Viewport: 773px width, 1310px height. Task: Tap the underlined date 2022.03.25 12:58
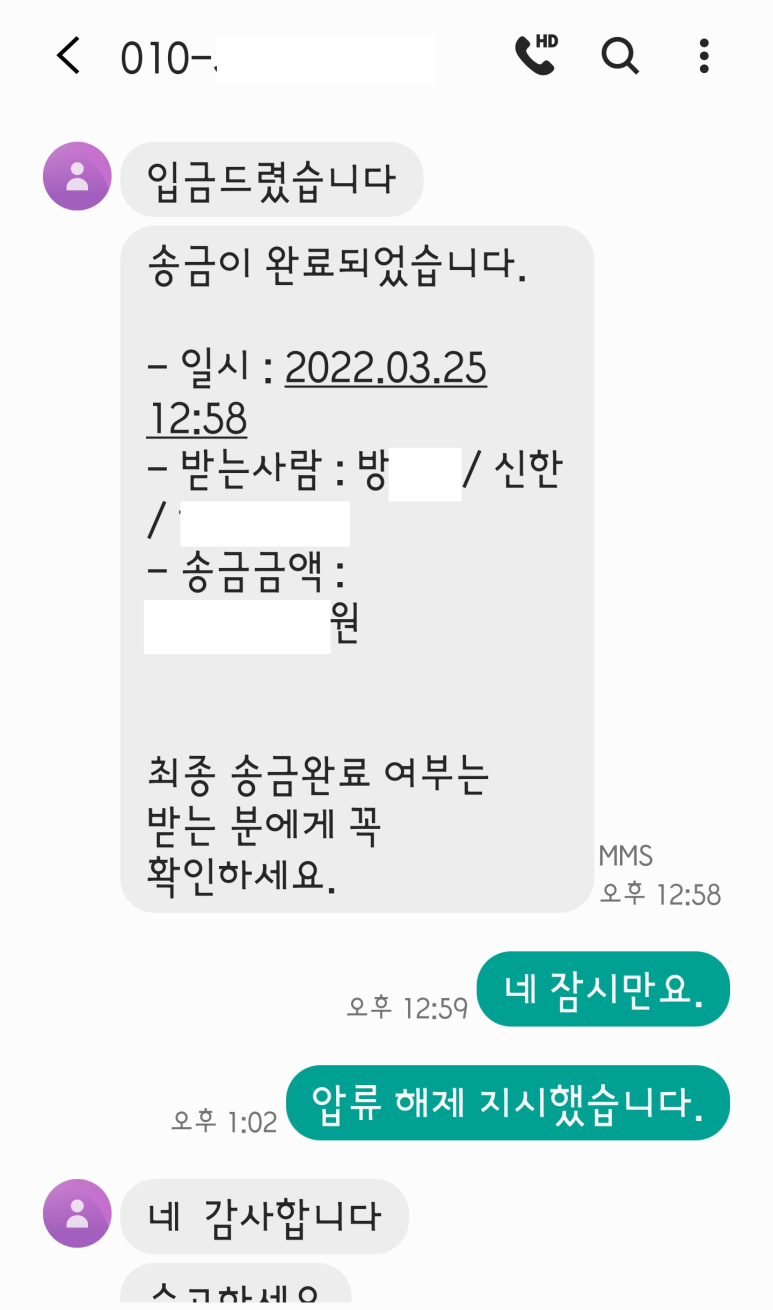pyautogui.click(x=385, y=370)
